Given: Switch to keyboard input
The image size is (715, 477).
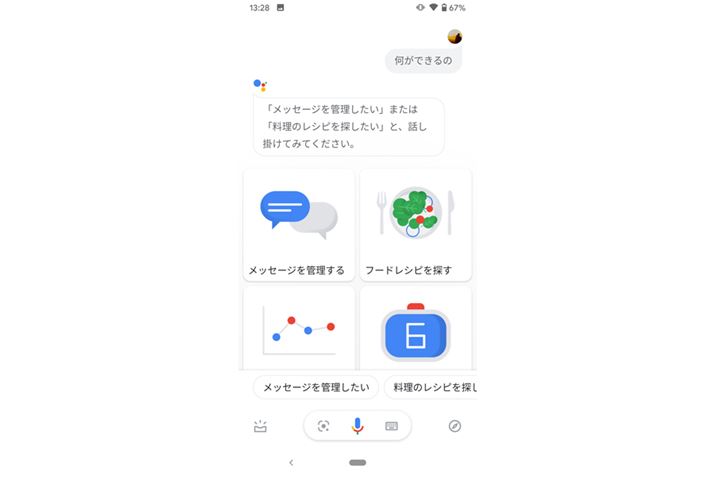Looking at the screenshot, I should pyautogui.click(x=391, y=426).
